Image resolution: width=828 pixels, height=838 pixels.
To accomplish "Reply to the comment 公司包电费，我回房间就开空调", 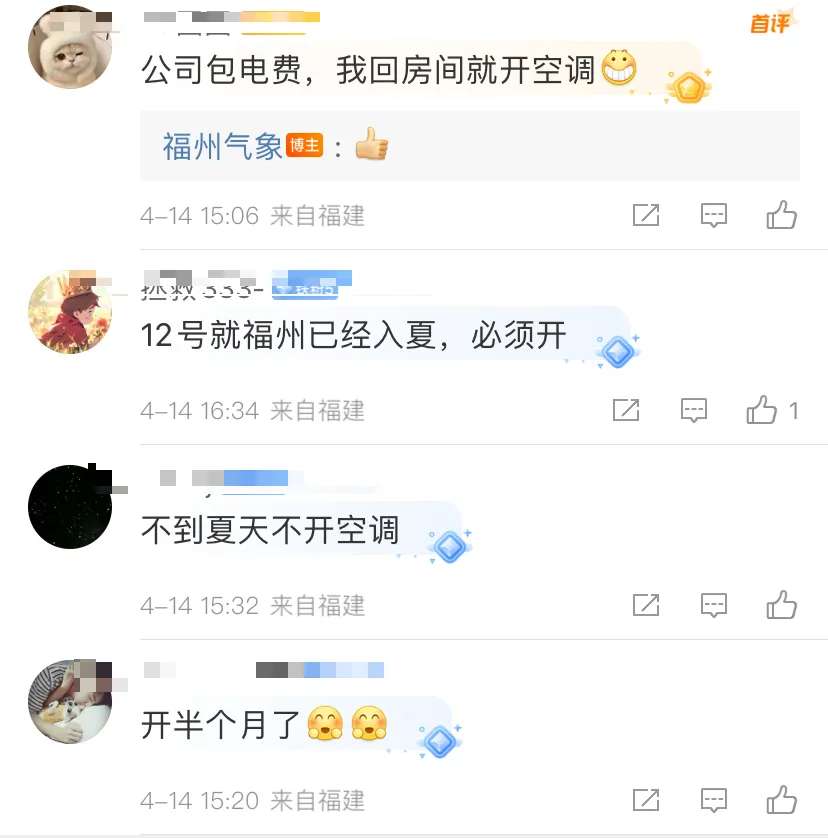I will coord(713,215).
